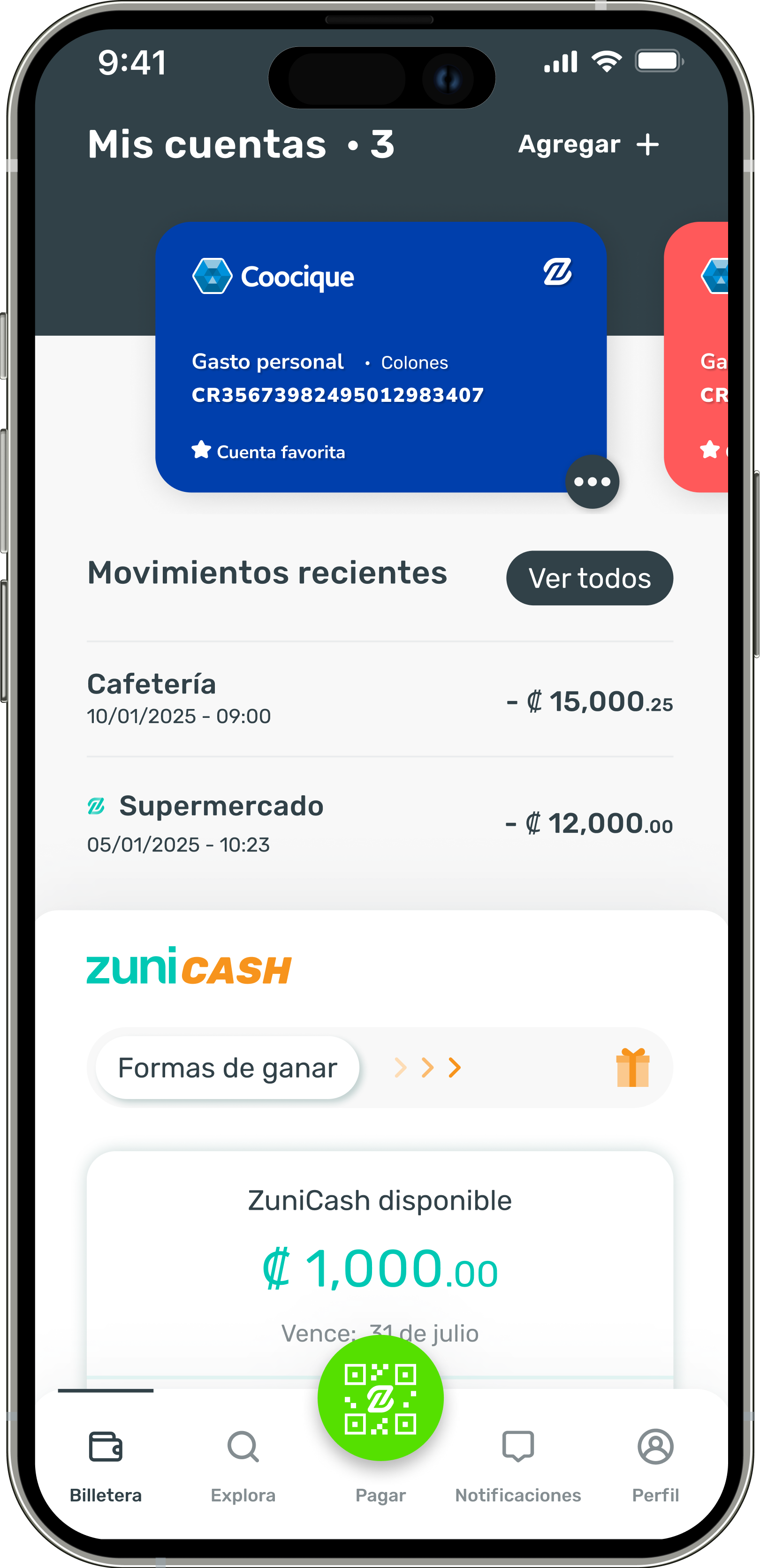Open the three-dot menu on the Coocique card
The width and height of the screenshot is (760, 1568).
(x=592, y=482)
